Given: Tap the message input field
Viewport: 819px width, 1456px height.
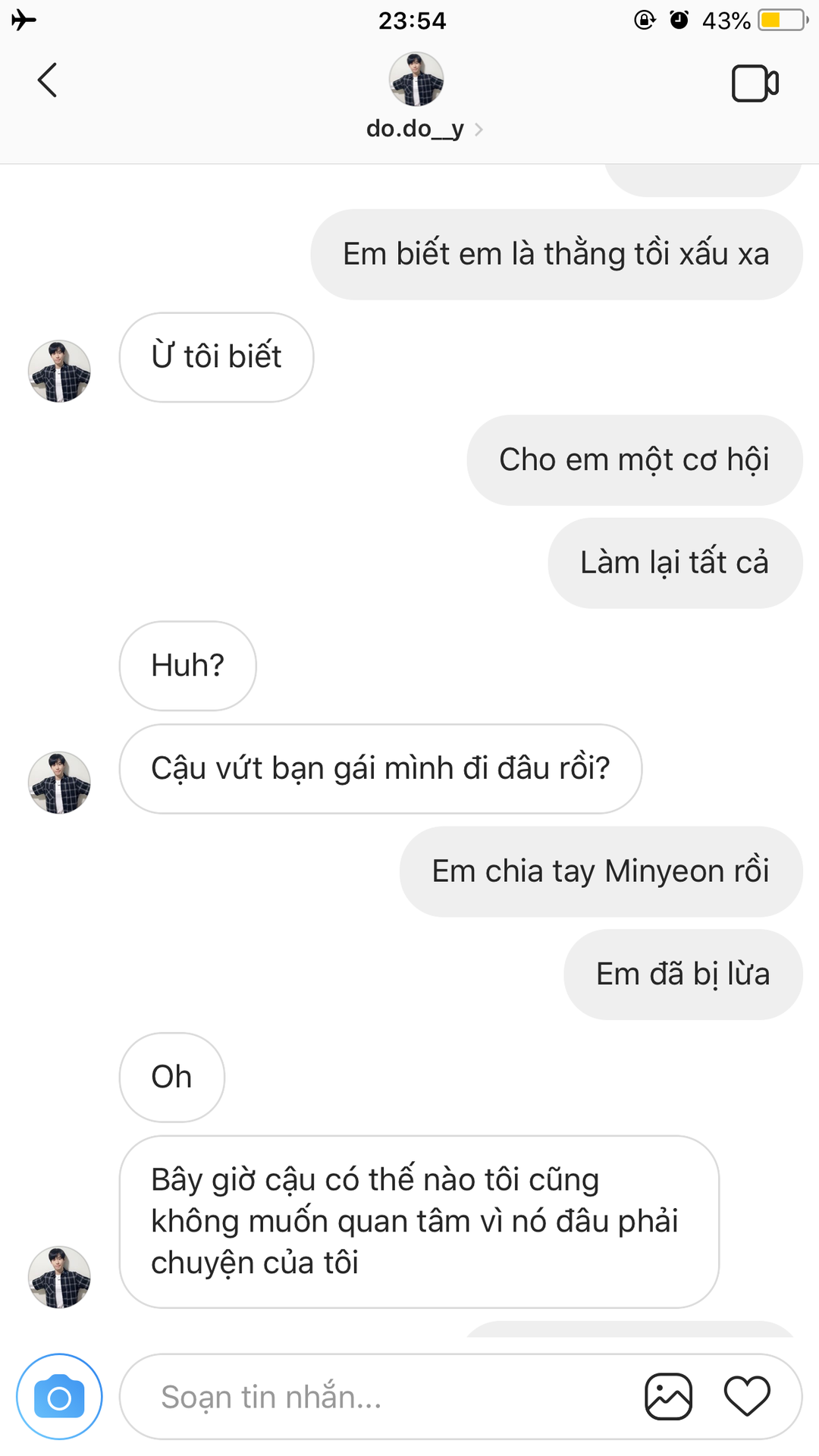Looking at the screenshot, I should [x=379, y=1396].
